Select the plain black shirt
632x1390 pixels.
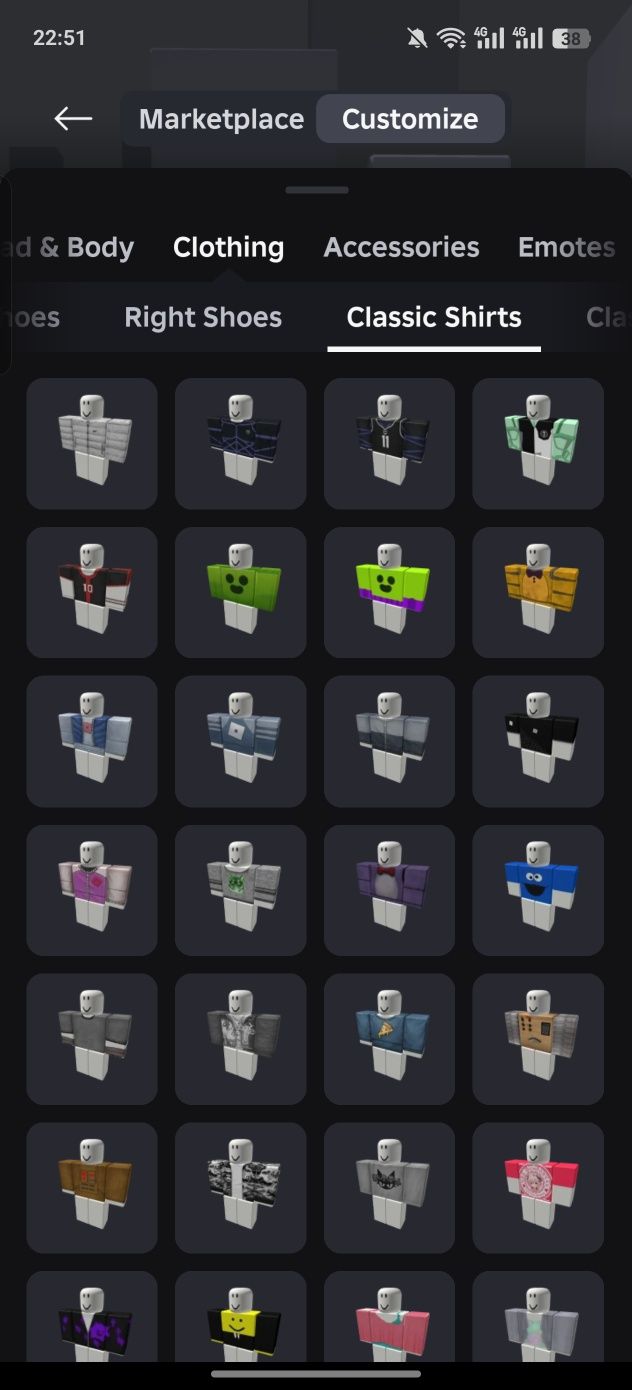(x=538, y=740)
